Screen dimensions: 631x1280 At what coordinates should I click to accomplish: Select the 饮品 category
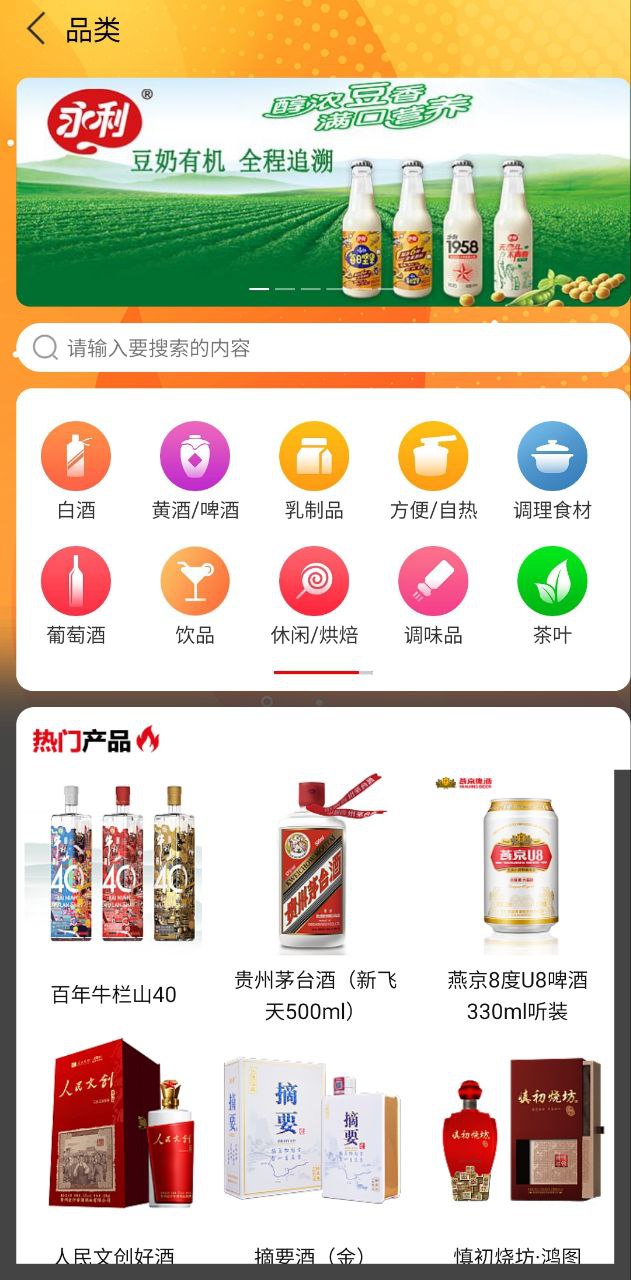[x=195, y=595]
